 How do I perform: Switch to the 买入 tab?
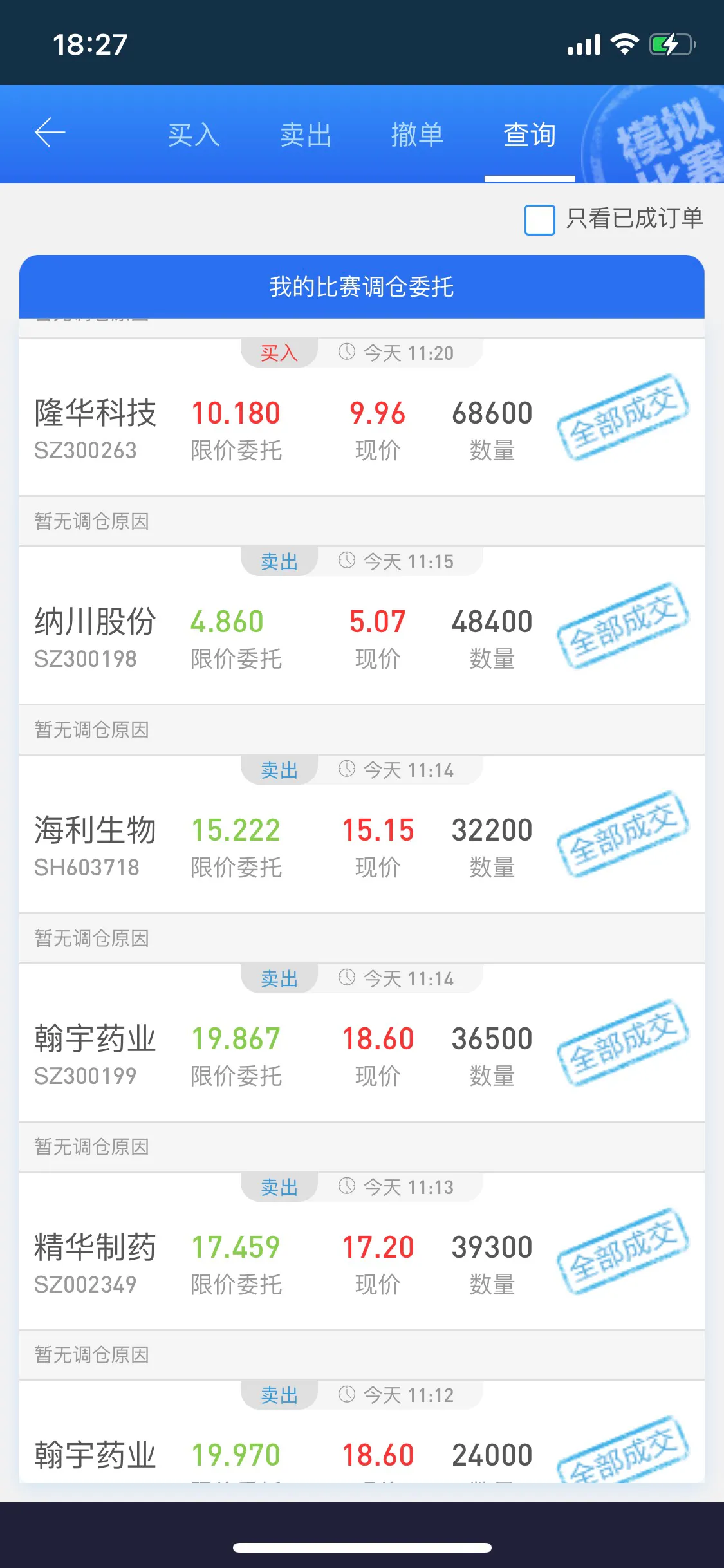click(x=194, y=135)
